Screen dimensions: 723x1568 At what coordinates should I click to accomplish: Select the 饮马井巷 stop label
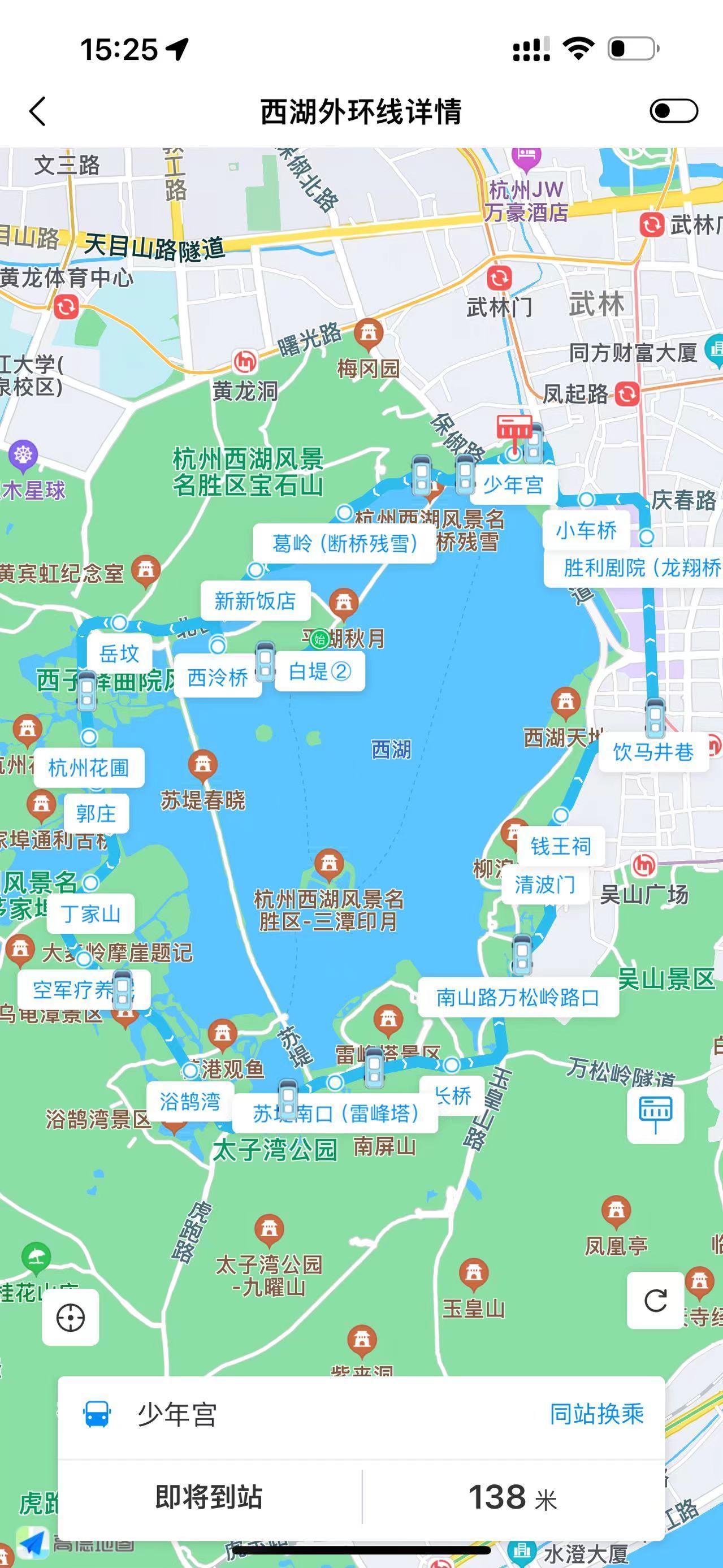pyautogui.click(x=653, y=752)
